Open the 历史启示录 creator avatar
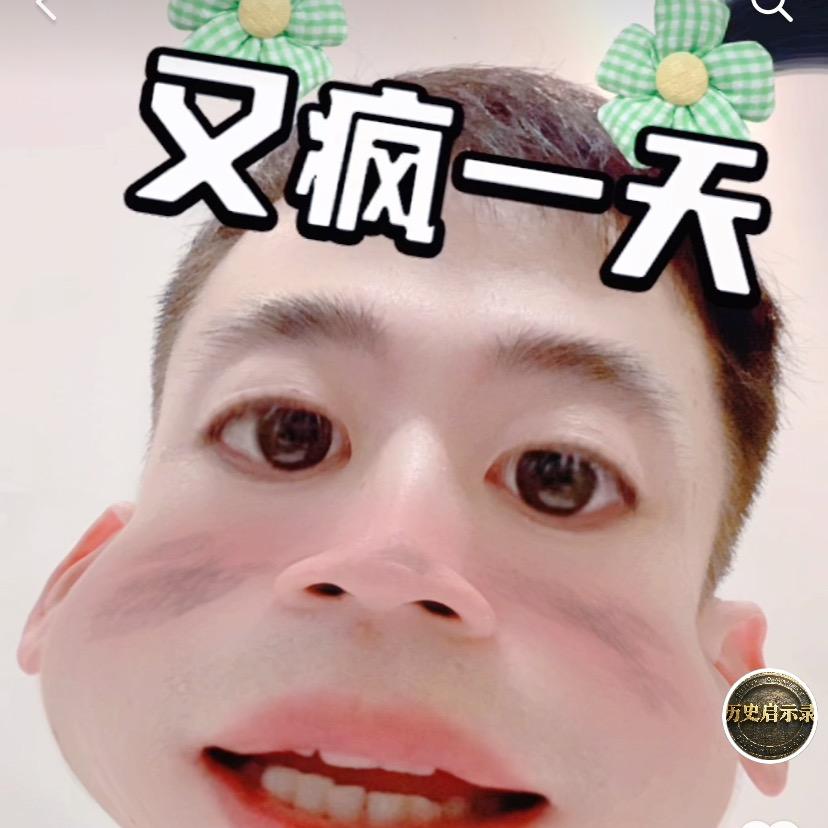 pos(769,714)
